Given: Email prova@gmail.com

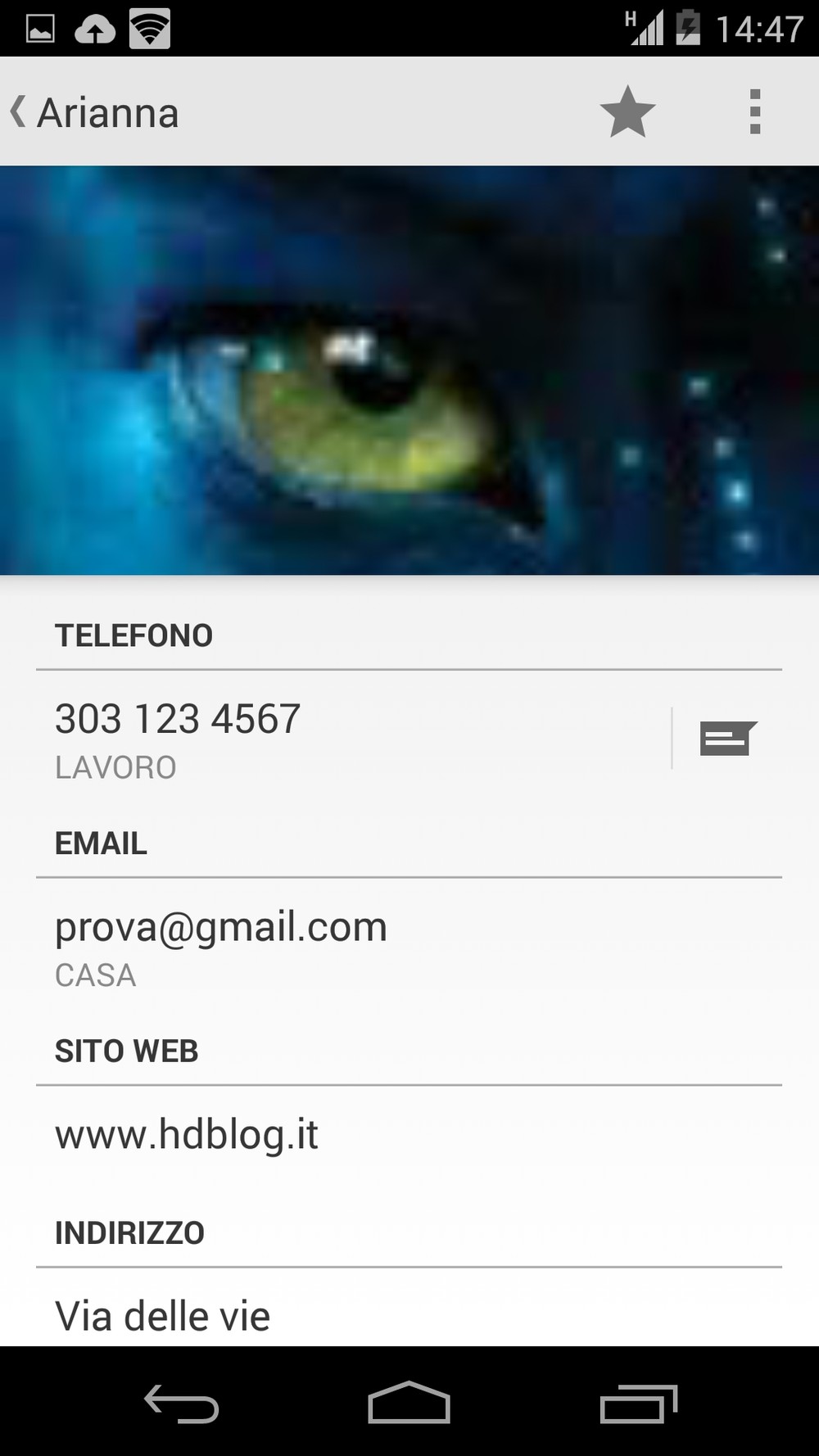Looking at the screenshot, I should click(409, 945).
